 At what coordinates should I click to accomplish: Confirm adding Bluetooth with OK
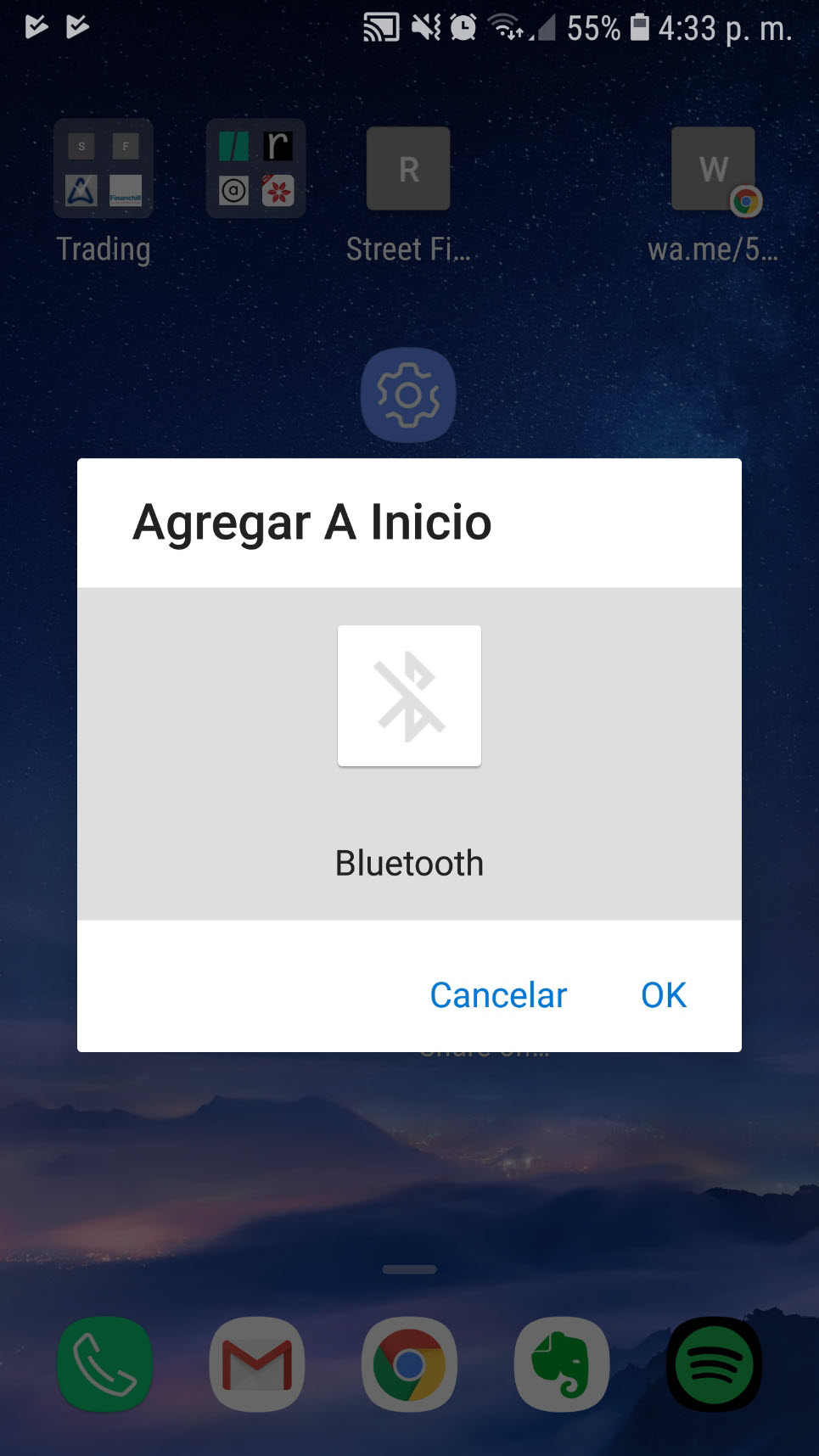tap(664, 994)
